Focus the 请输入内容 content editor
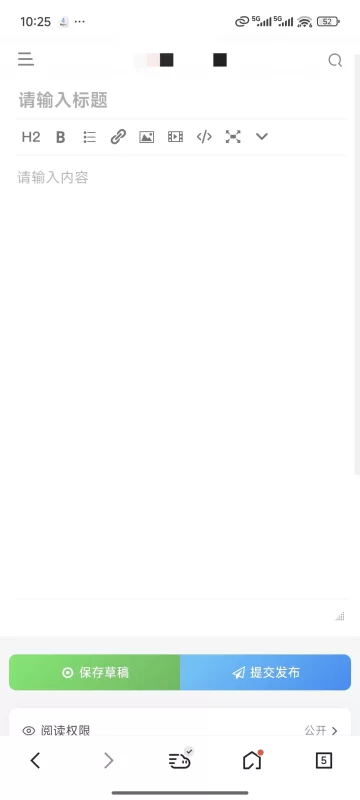This screenshot has width=360, height=800. coord(181,378)
